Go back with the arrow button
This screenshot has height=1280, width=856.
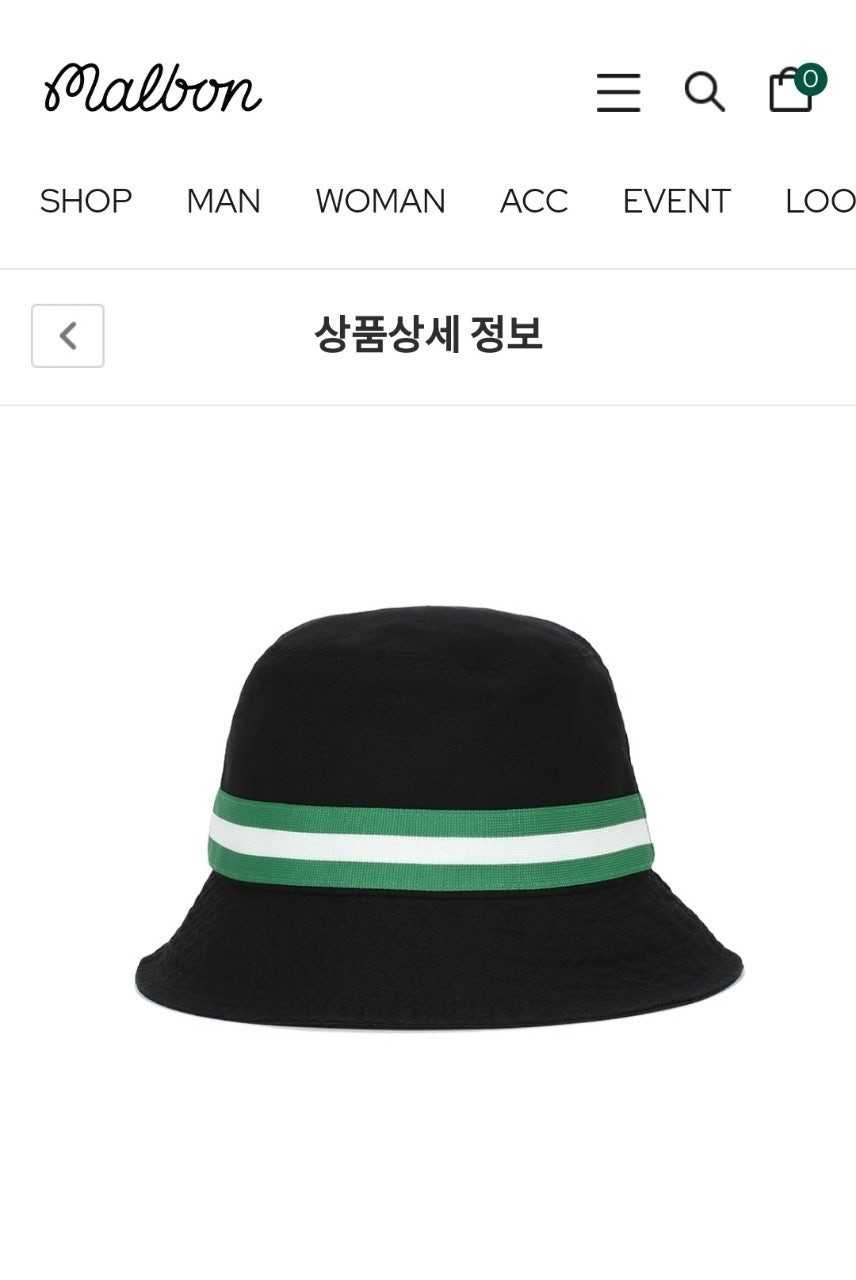click(x=67, y=336)
